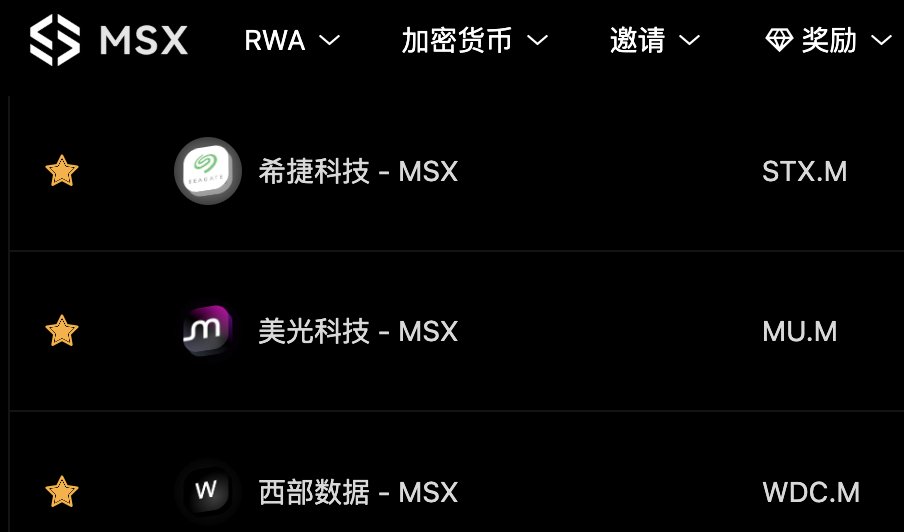
Task: Open the MSX home logo
Action: coord(108,41)
